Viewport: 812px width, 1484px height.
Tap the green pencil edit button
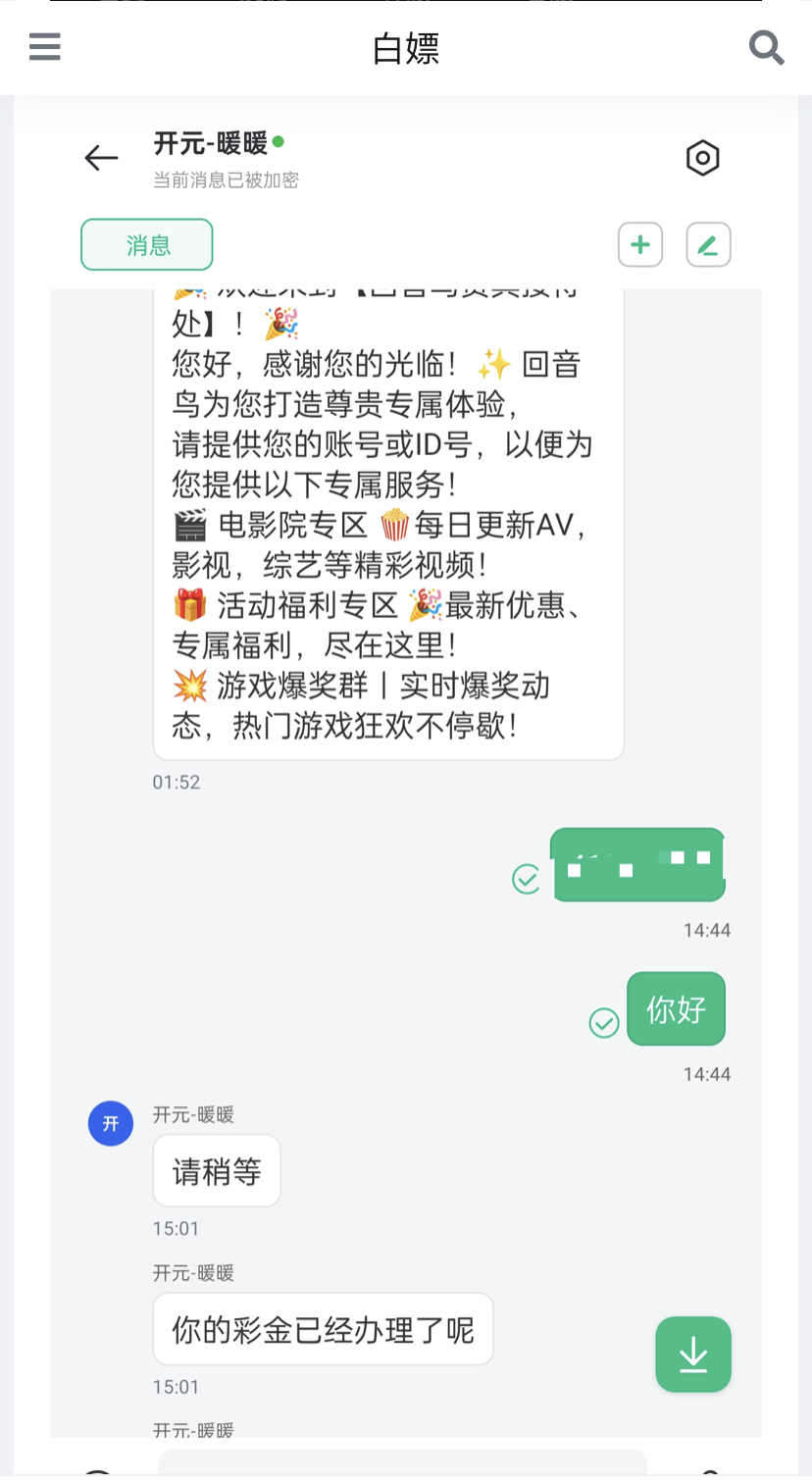point(708,244)
